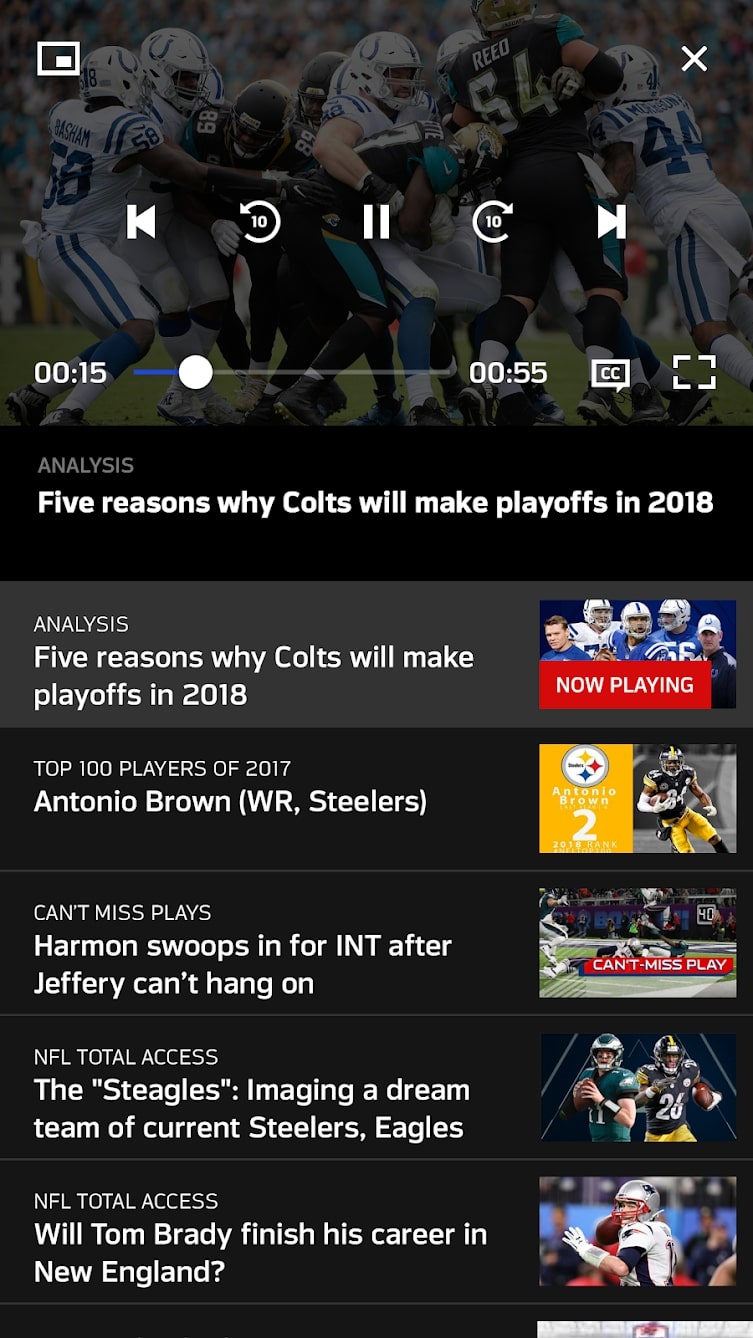Open The "Steagles" dream team video
The height and width of the screenshot is (1338, 753).
click(x=376, y=1089)
